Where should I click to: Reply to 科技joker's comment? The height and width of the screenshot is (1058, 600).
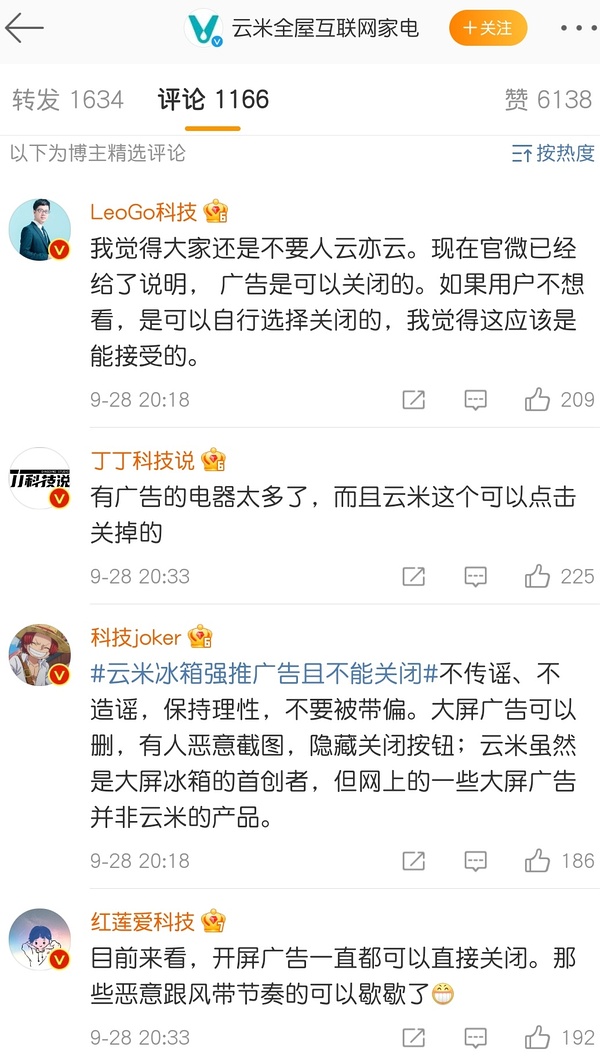pyautogui.click(x=476, y=860)
